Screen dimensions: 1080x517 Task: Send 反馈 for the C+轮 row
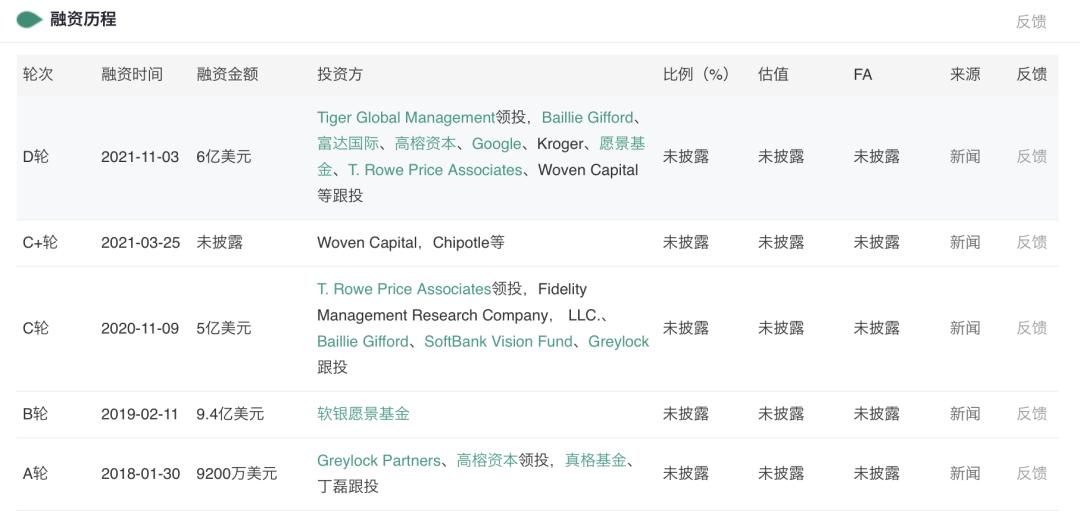[1031, 242]
